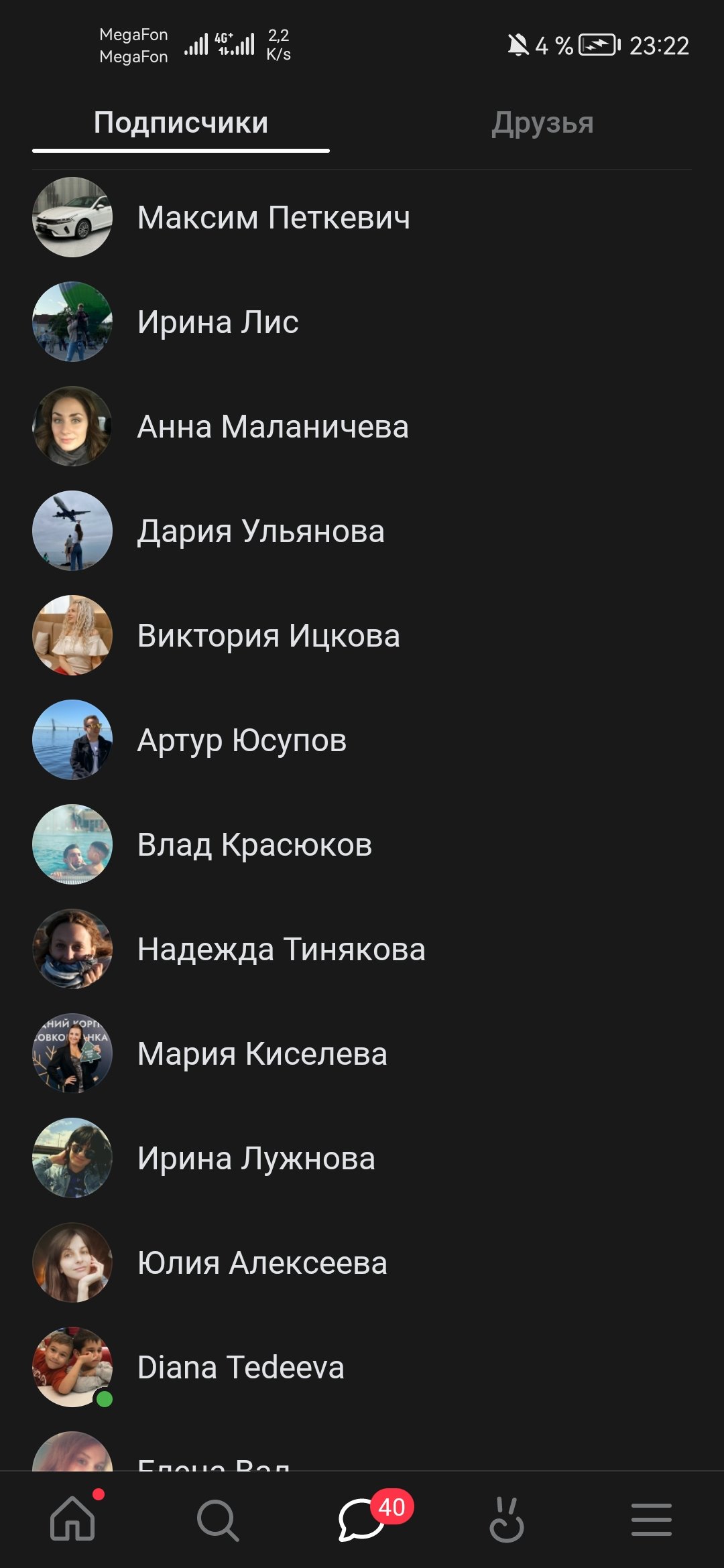Open messages with 40 unread

pyautogui.click(x=362, y=1519)
